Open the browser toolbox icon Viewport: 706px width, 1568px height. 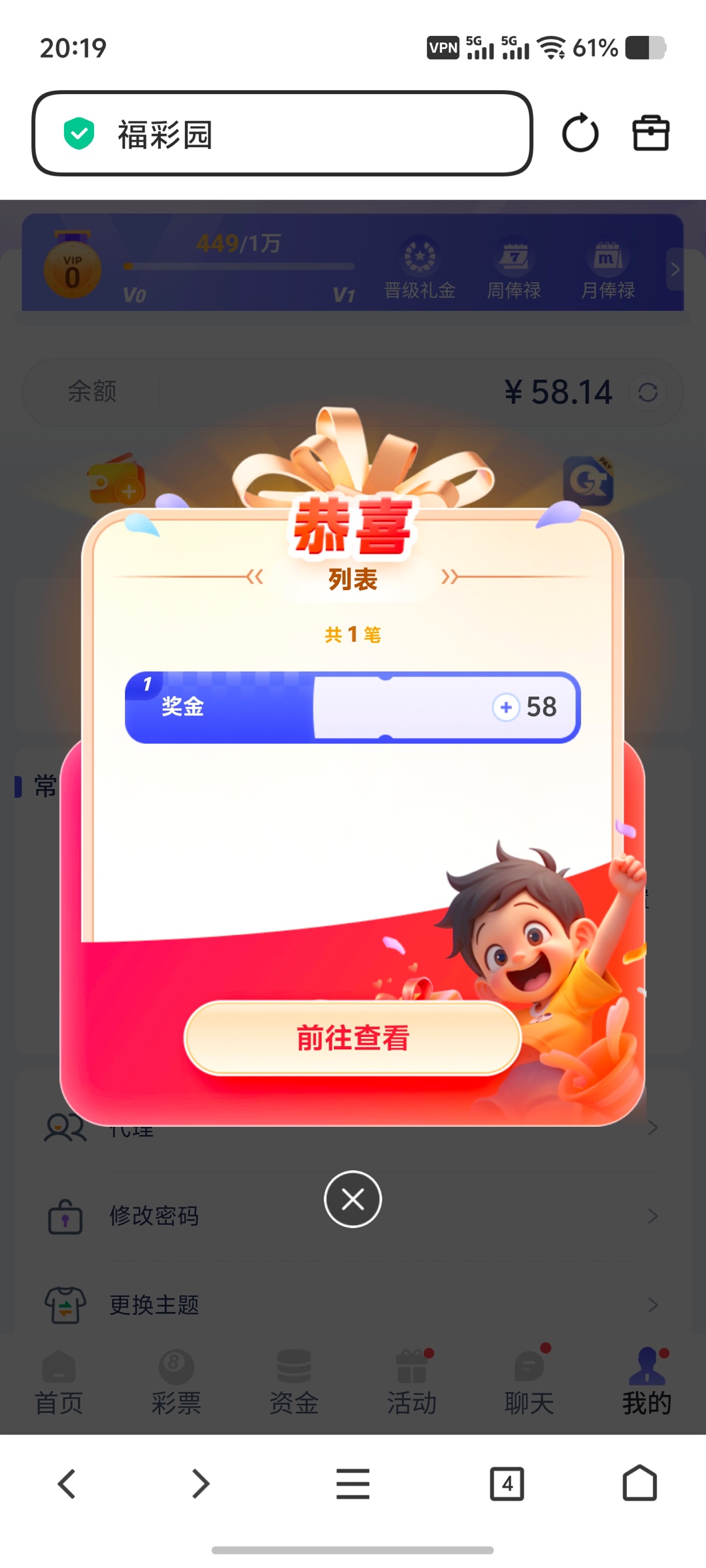click(650, 133)
